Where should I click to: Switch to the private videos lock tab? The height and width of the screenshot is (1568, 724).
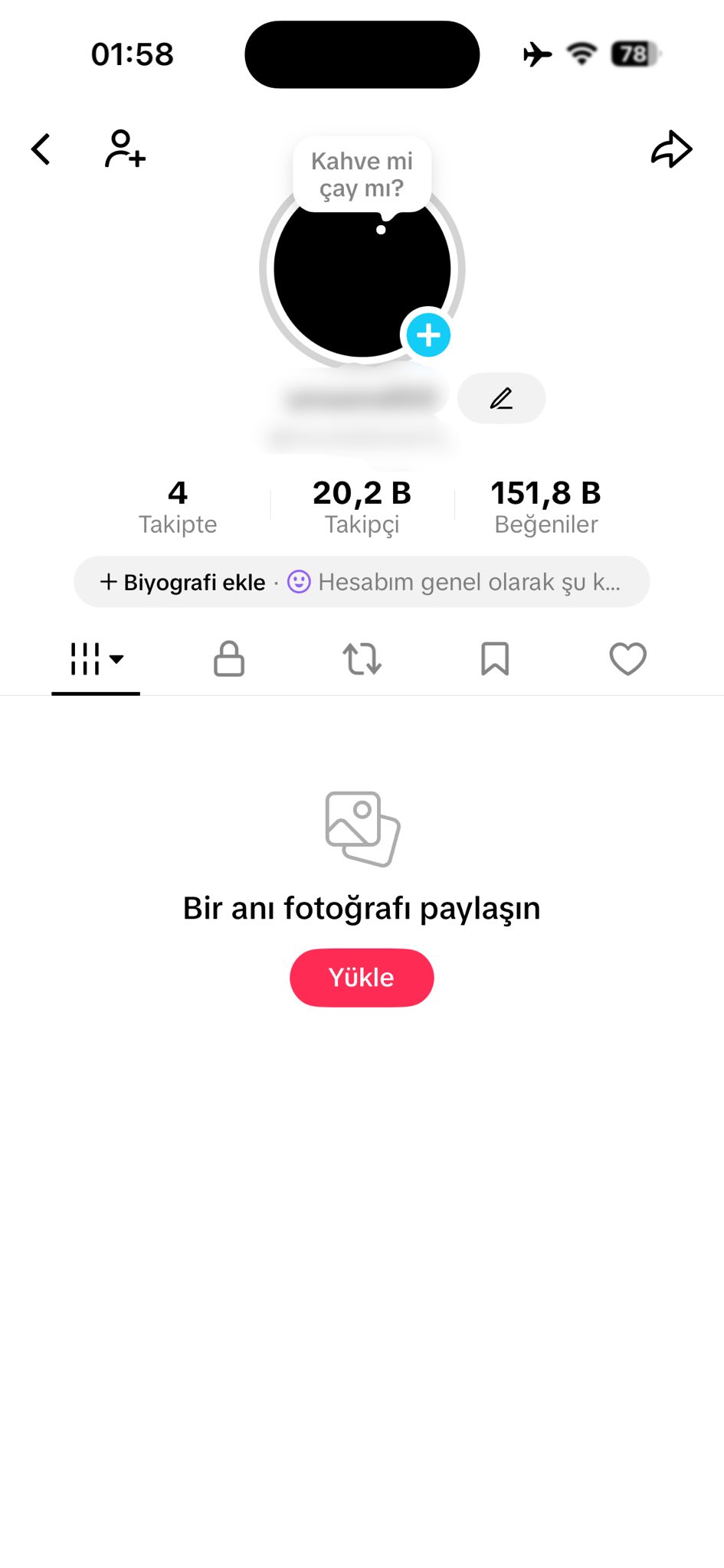point(229,658)
